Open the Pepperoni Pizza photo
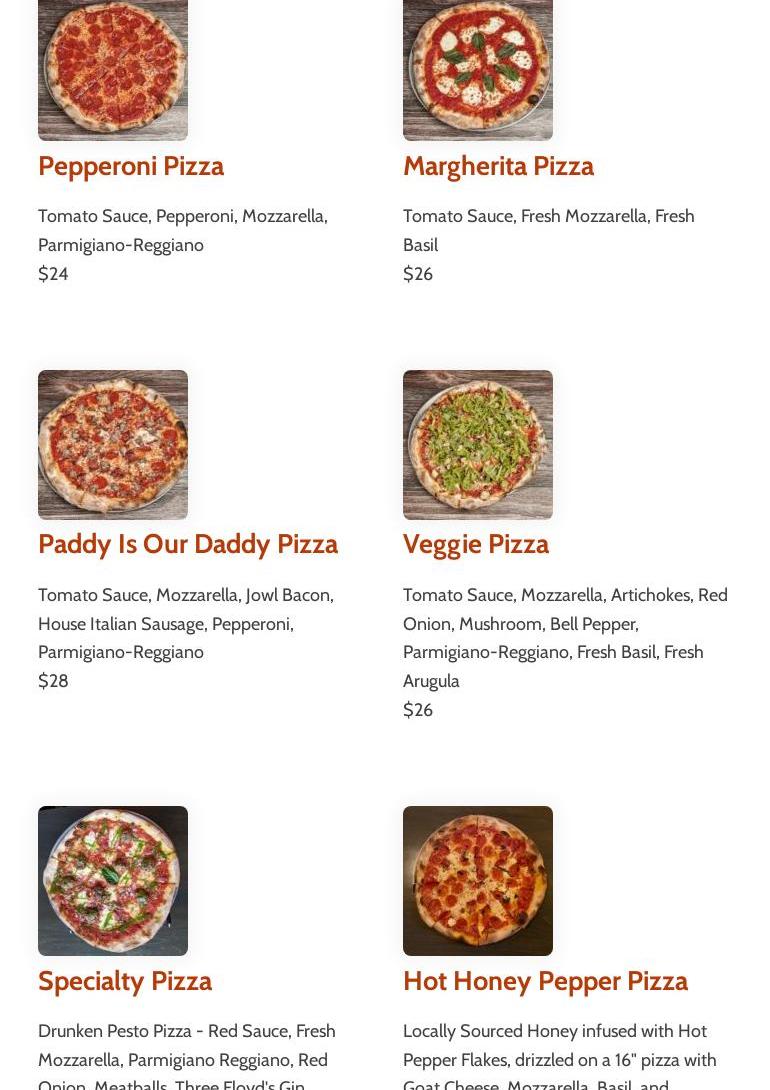The height and width of the screenshot is (1090, 770). 113,68
